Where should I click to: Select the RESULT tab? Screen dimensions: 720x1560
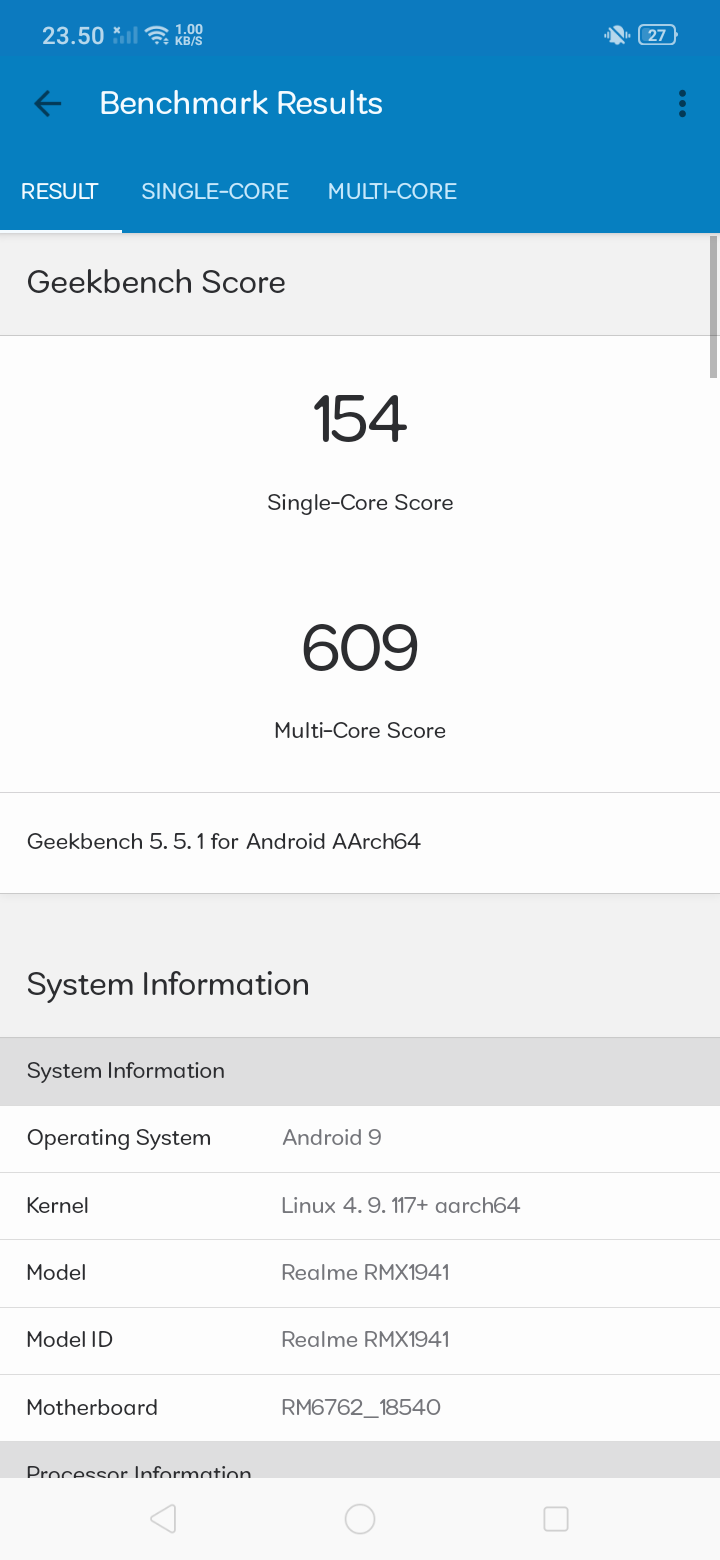(60, 191)
